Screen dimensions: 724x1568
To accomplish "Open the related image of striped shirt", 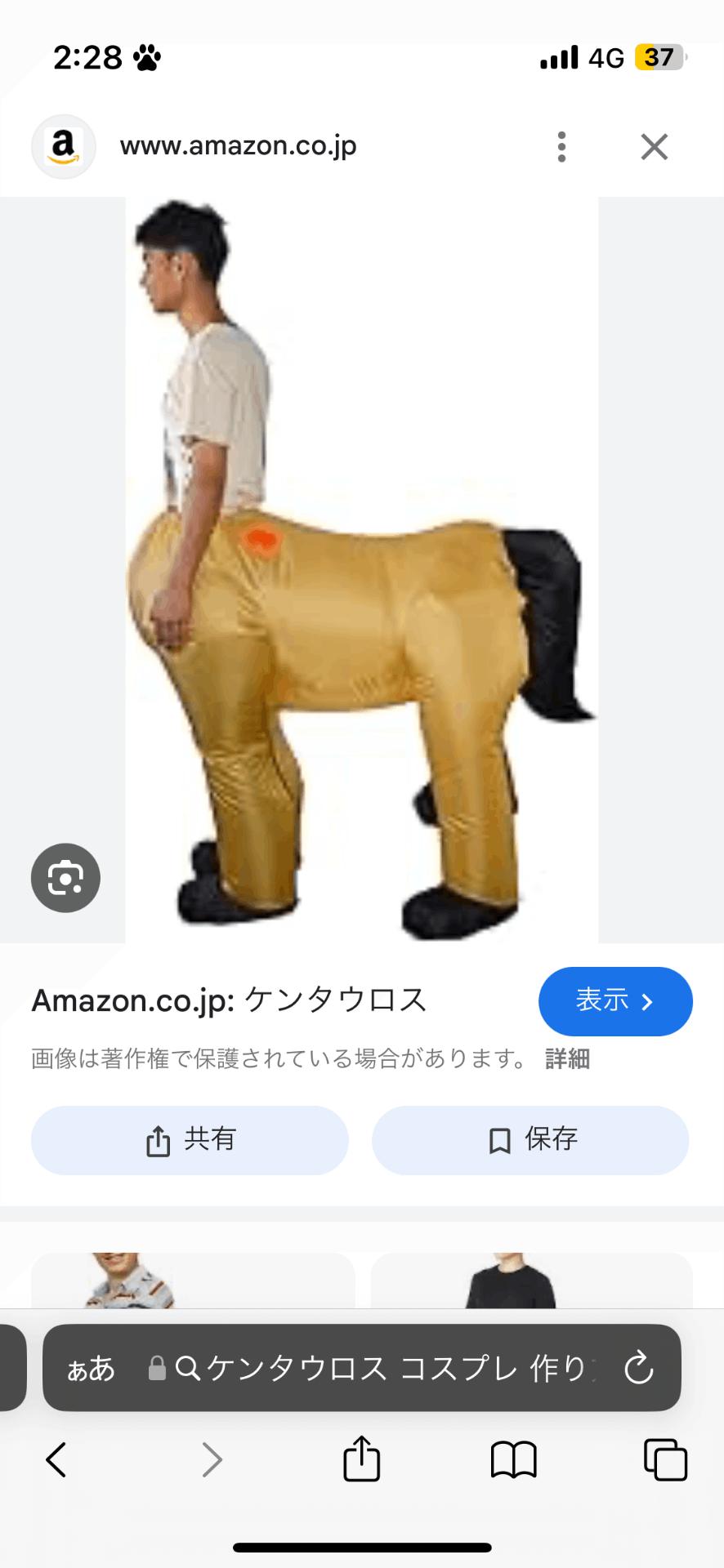I will [x=193, y=1281].
